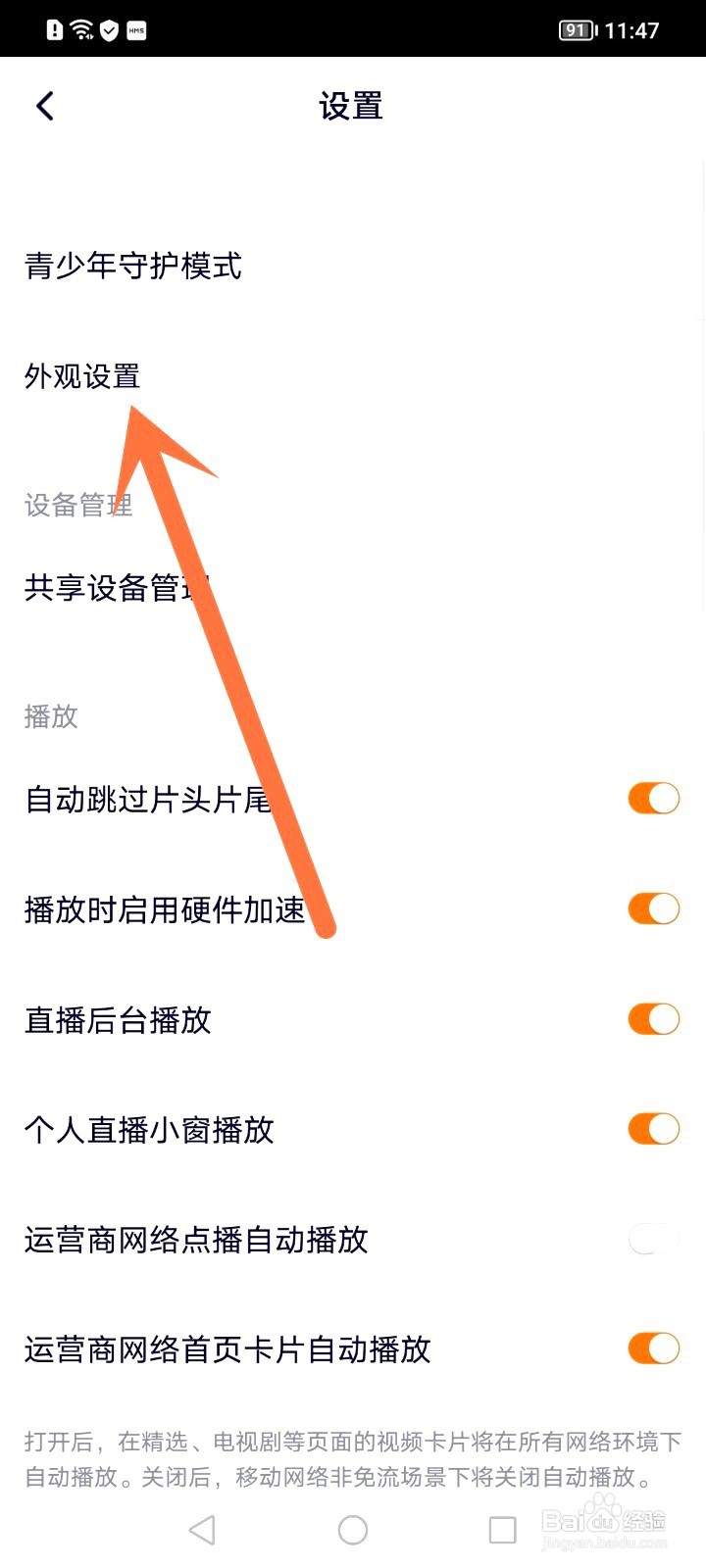Screen dimensions: 706x1568
Task: Turn off 播放时启用硬件加速
Action: pos(653,908)
